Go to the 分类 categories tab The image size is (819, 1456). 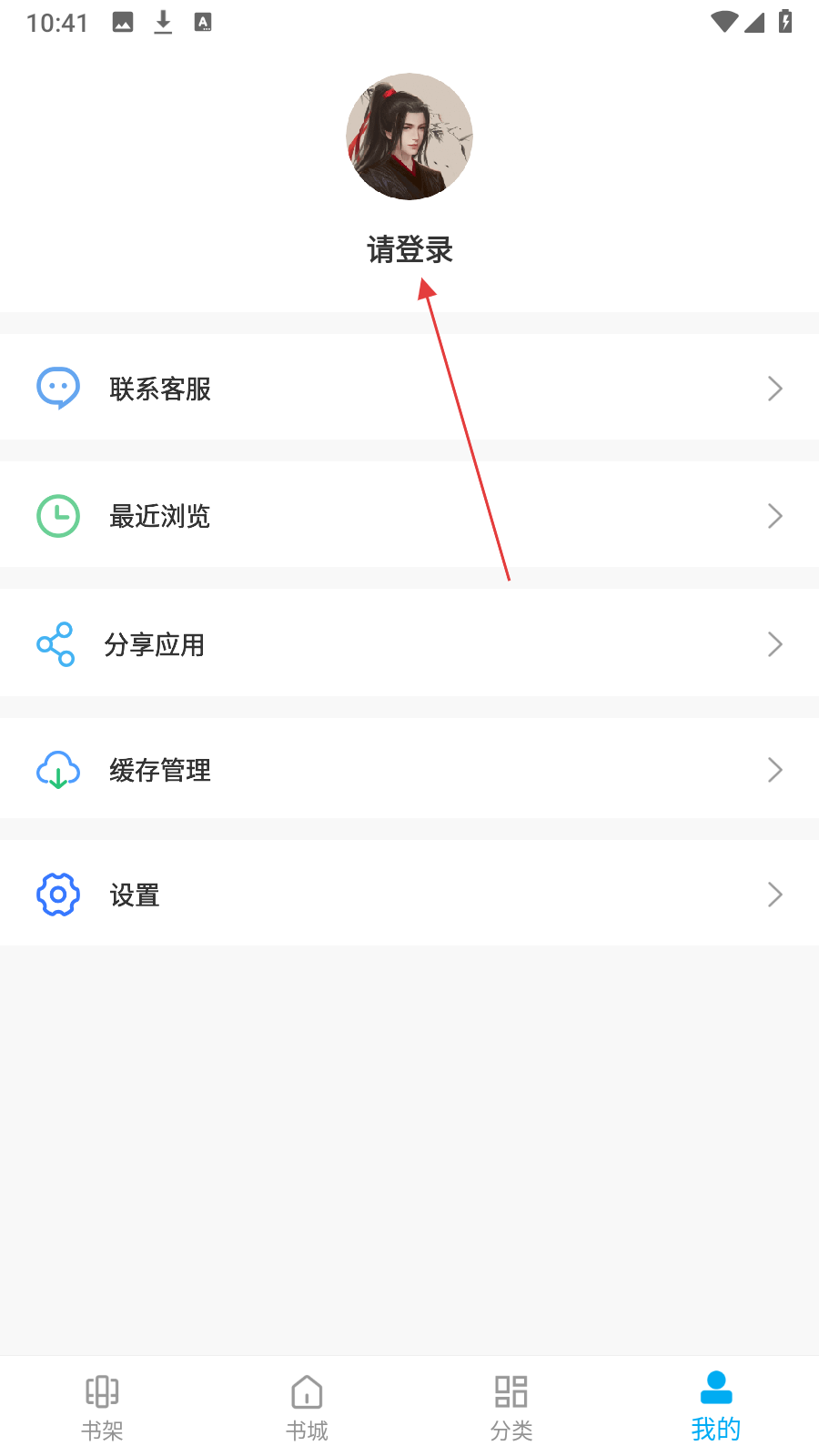coord(511,1407)
